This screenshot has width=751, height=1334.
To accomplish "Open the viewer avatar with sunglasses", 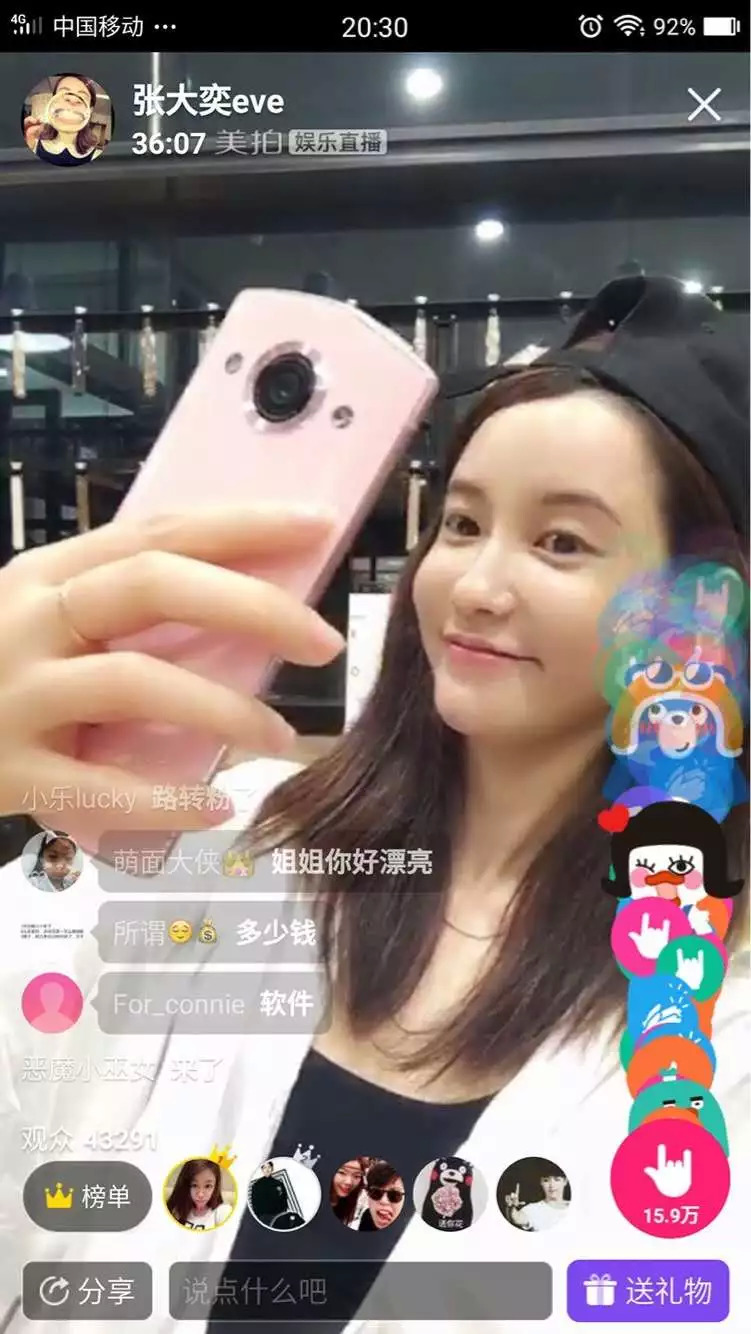I will pyautogui.click(x=368, y=1194).
